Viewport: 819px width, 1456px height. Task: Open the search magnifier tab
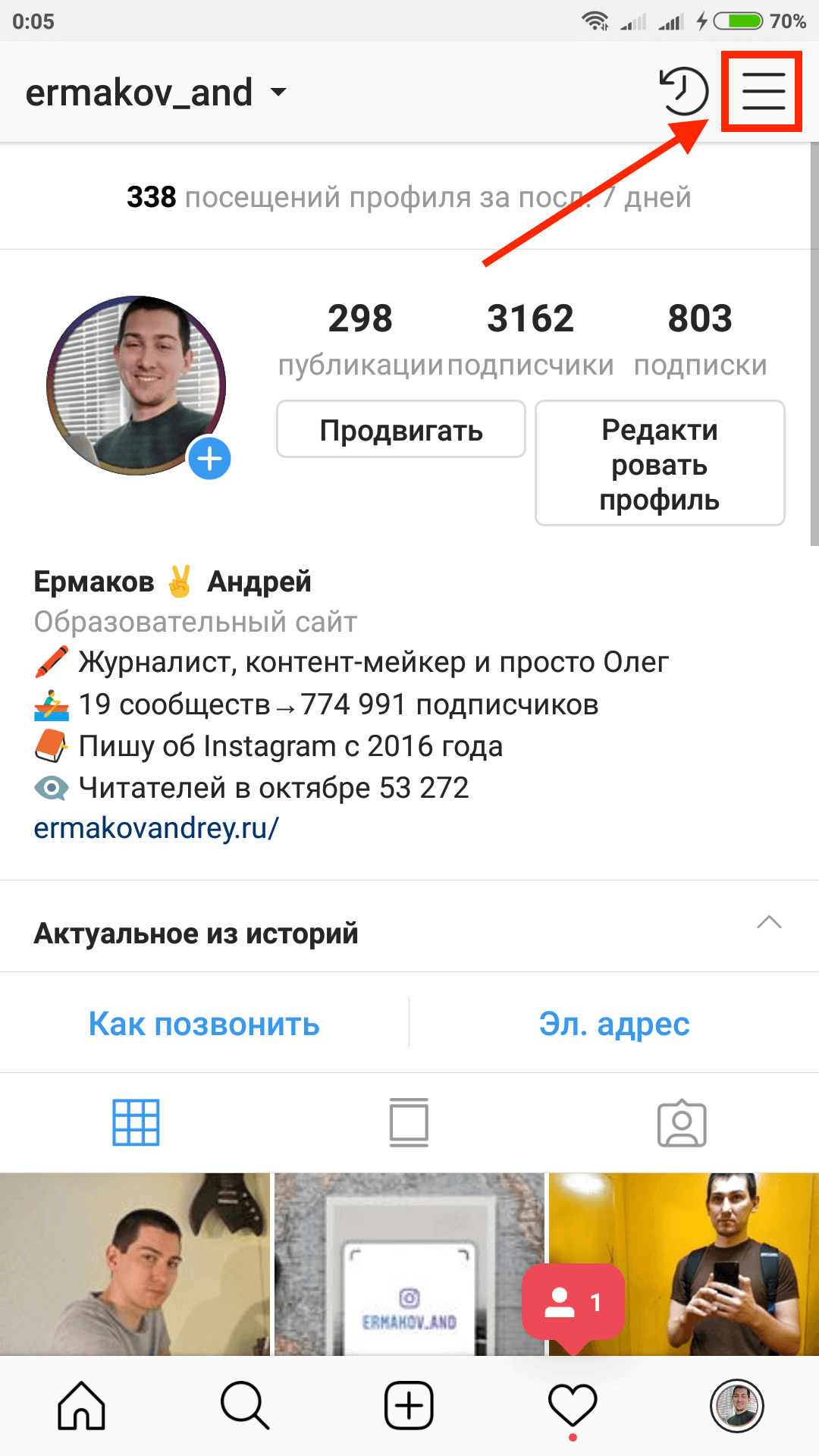click(x=245, y=1405)
